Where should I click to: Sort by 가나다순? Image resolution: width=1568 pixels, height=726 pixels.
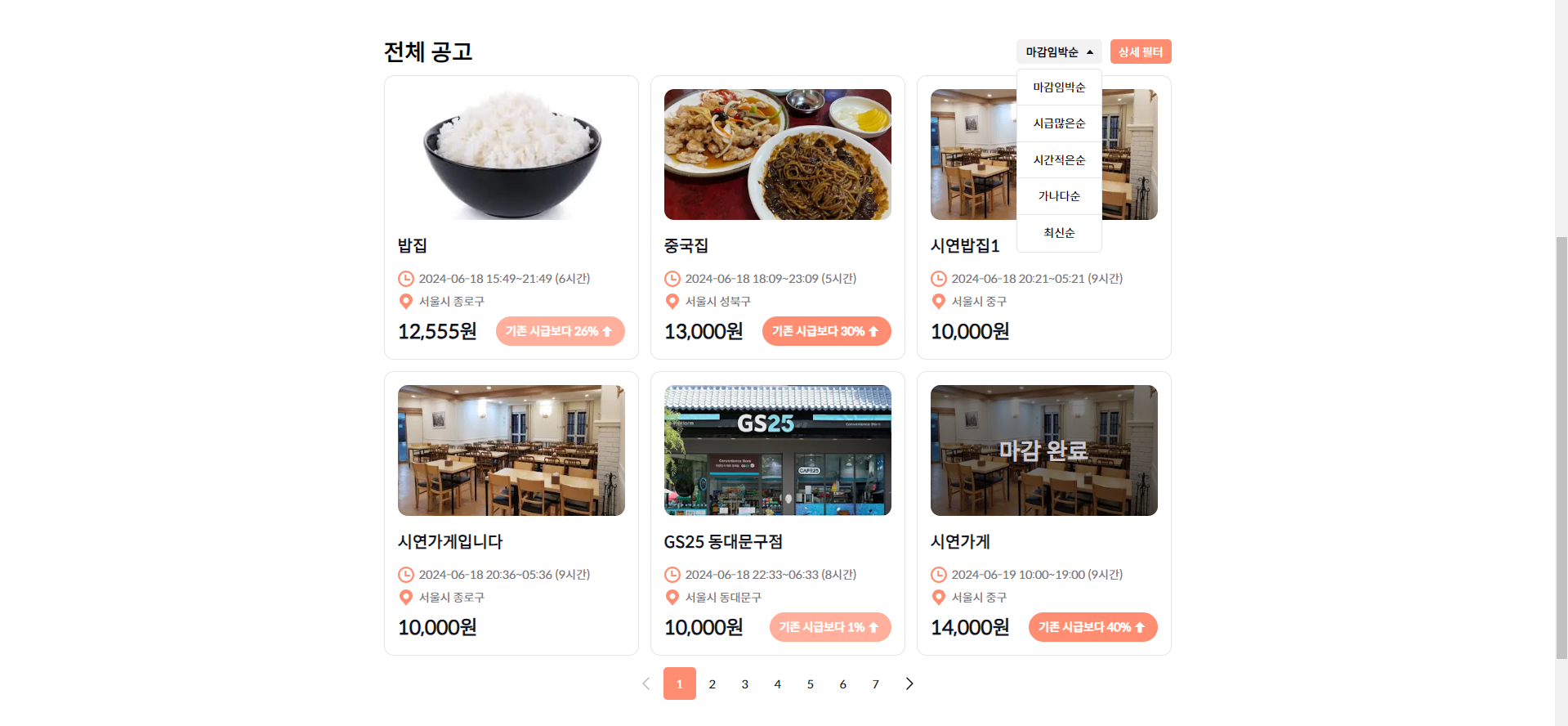pyautogui.click(x=1059, y=196)
